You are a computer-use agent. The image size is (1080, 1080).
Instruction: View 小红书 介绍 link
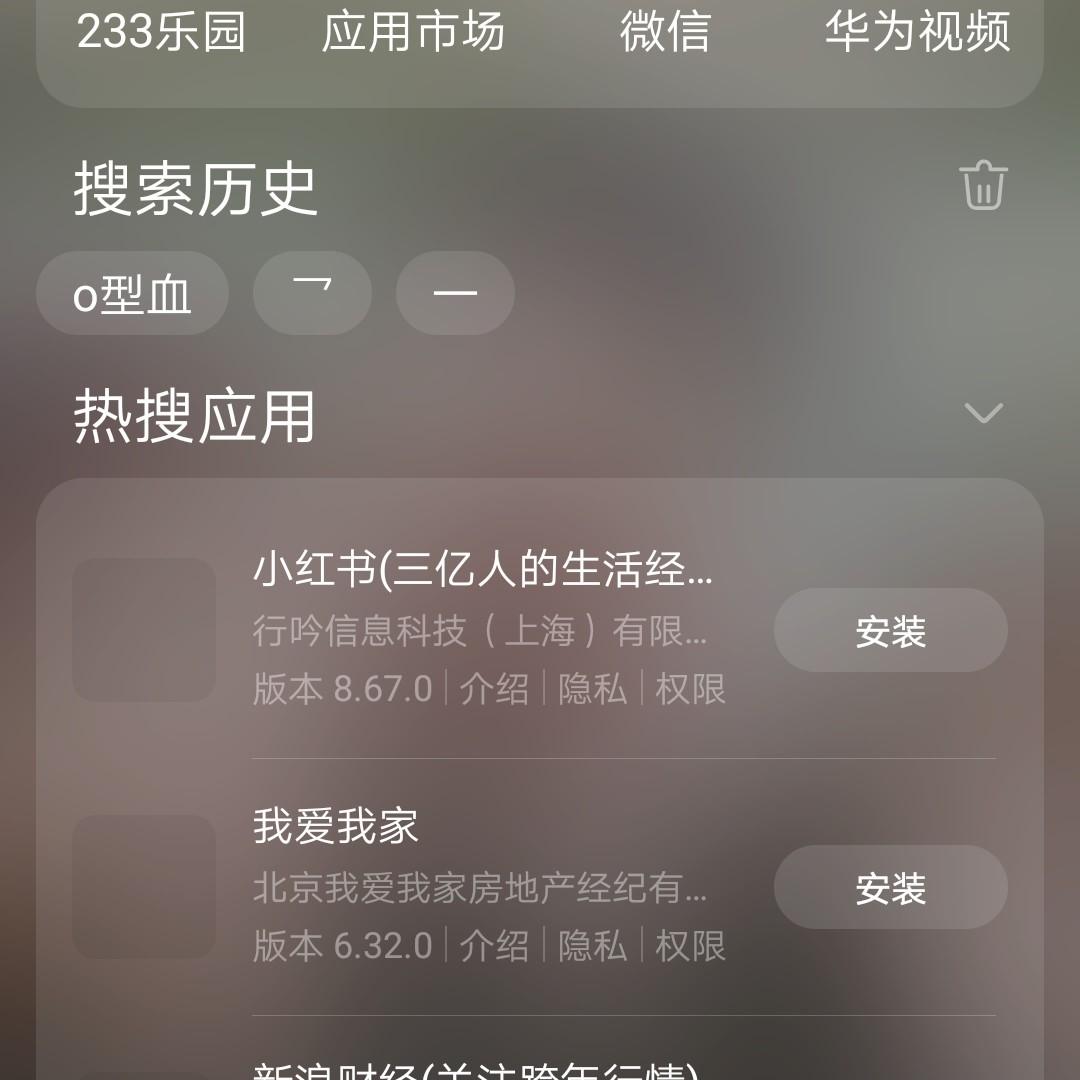pyautogui.click(x=494, y=689)
